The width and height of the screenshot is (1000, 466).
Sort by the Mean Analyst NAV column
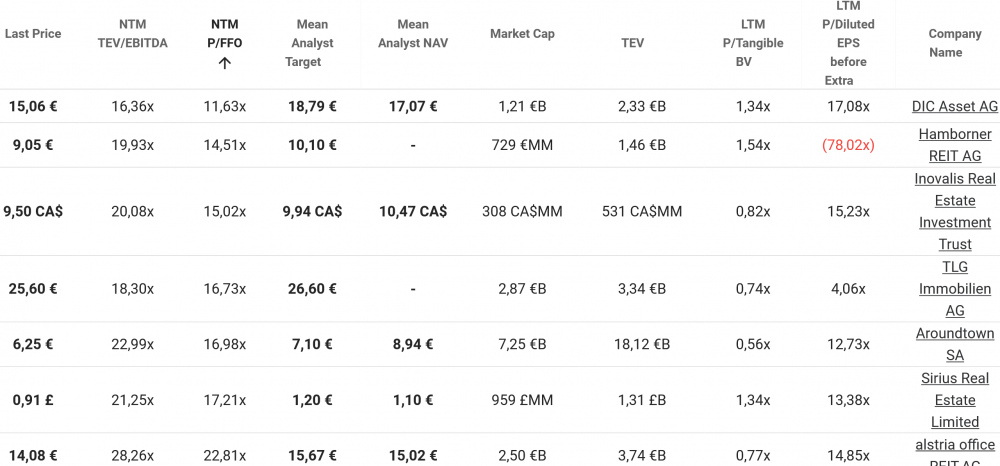click(412, 34)
